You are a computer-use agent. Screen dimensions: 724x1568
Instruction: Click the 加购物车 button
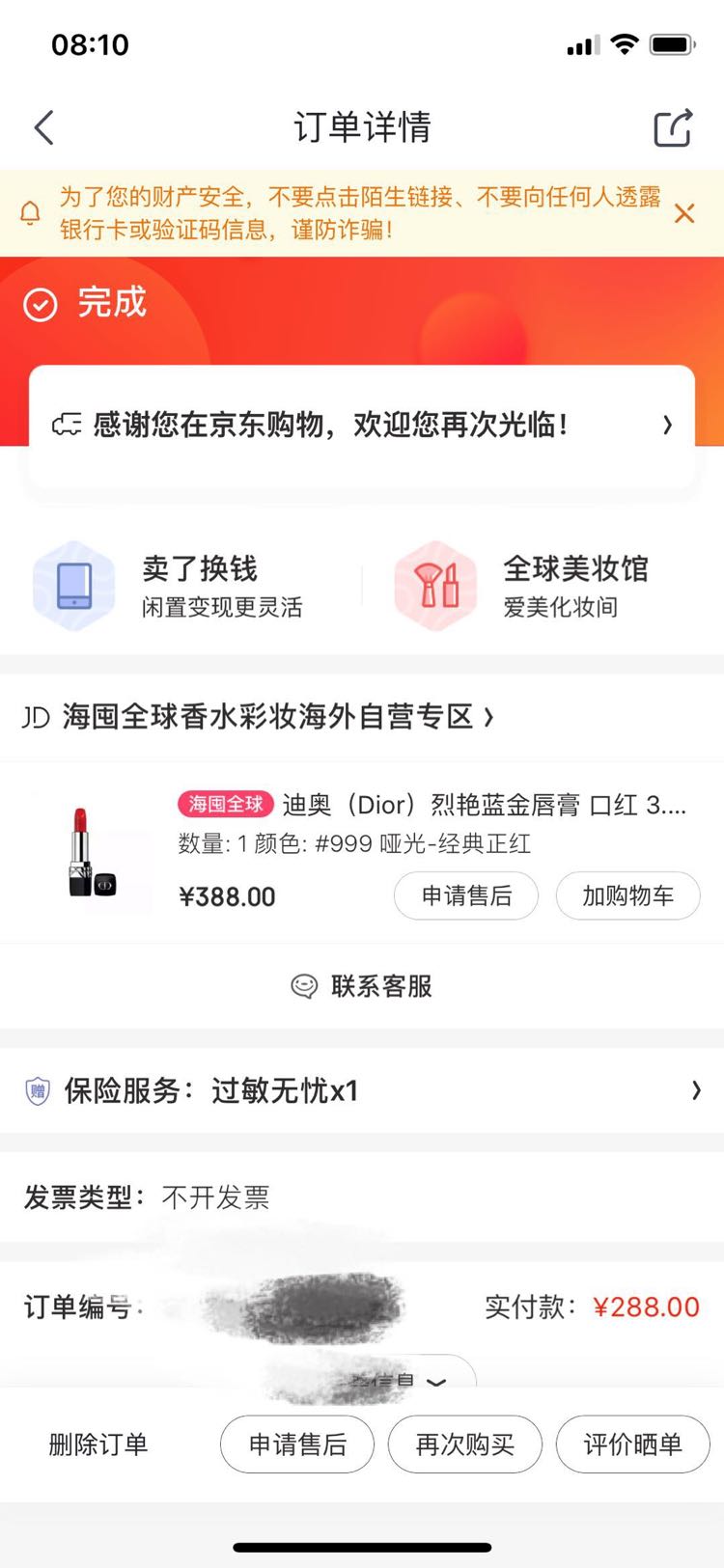[x=627, y=895]
